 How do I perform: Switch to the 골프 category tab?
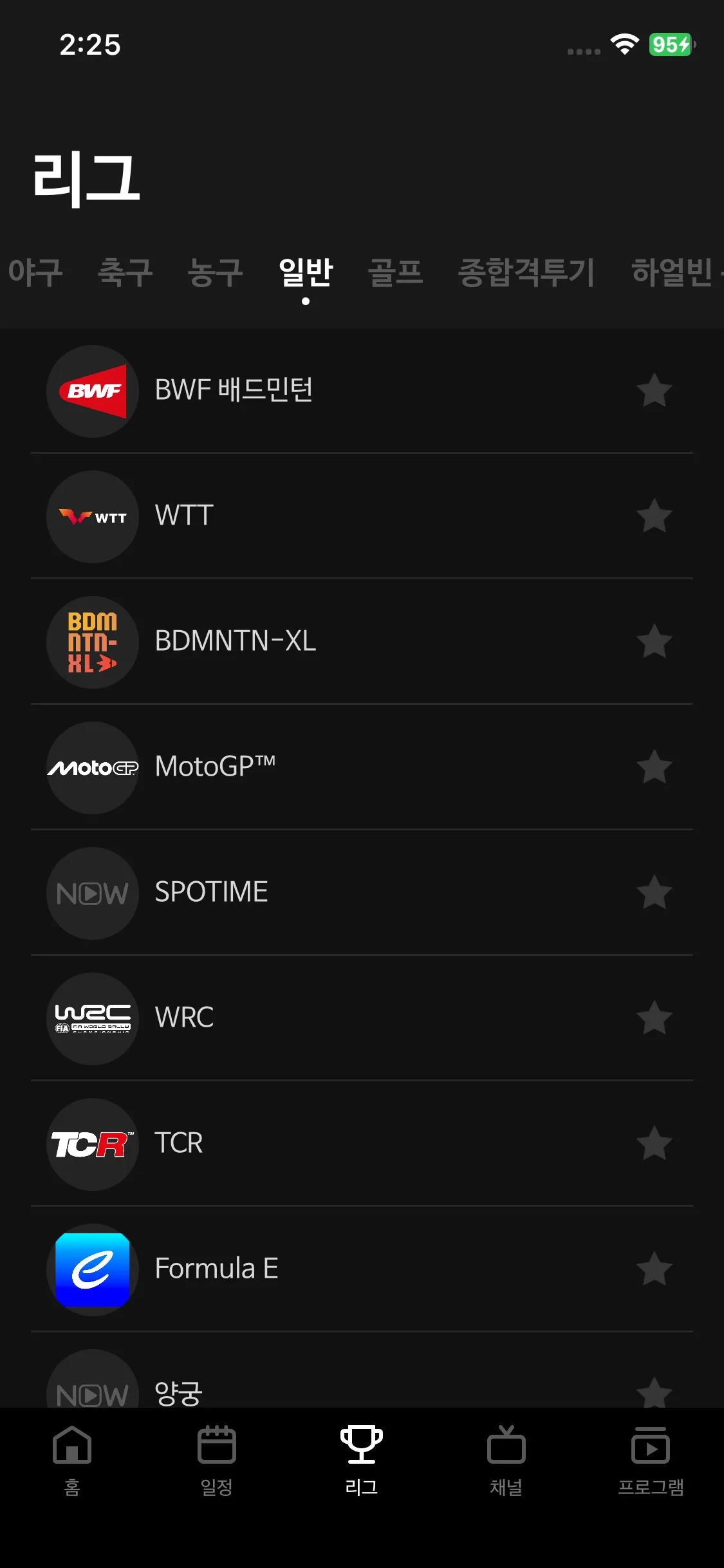click(x=395, y=272)
